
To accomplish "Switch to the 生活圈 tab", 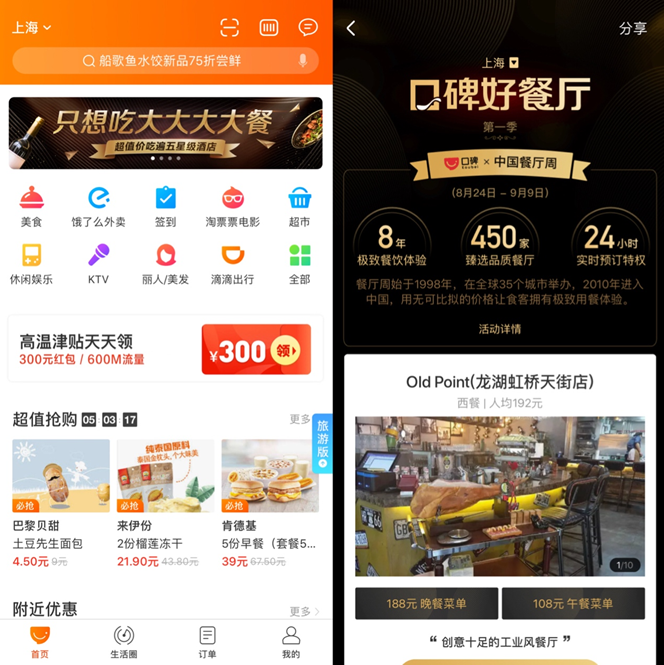I will pyautogui.click(x=124, y=641).
